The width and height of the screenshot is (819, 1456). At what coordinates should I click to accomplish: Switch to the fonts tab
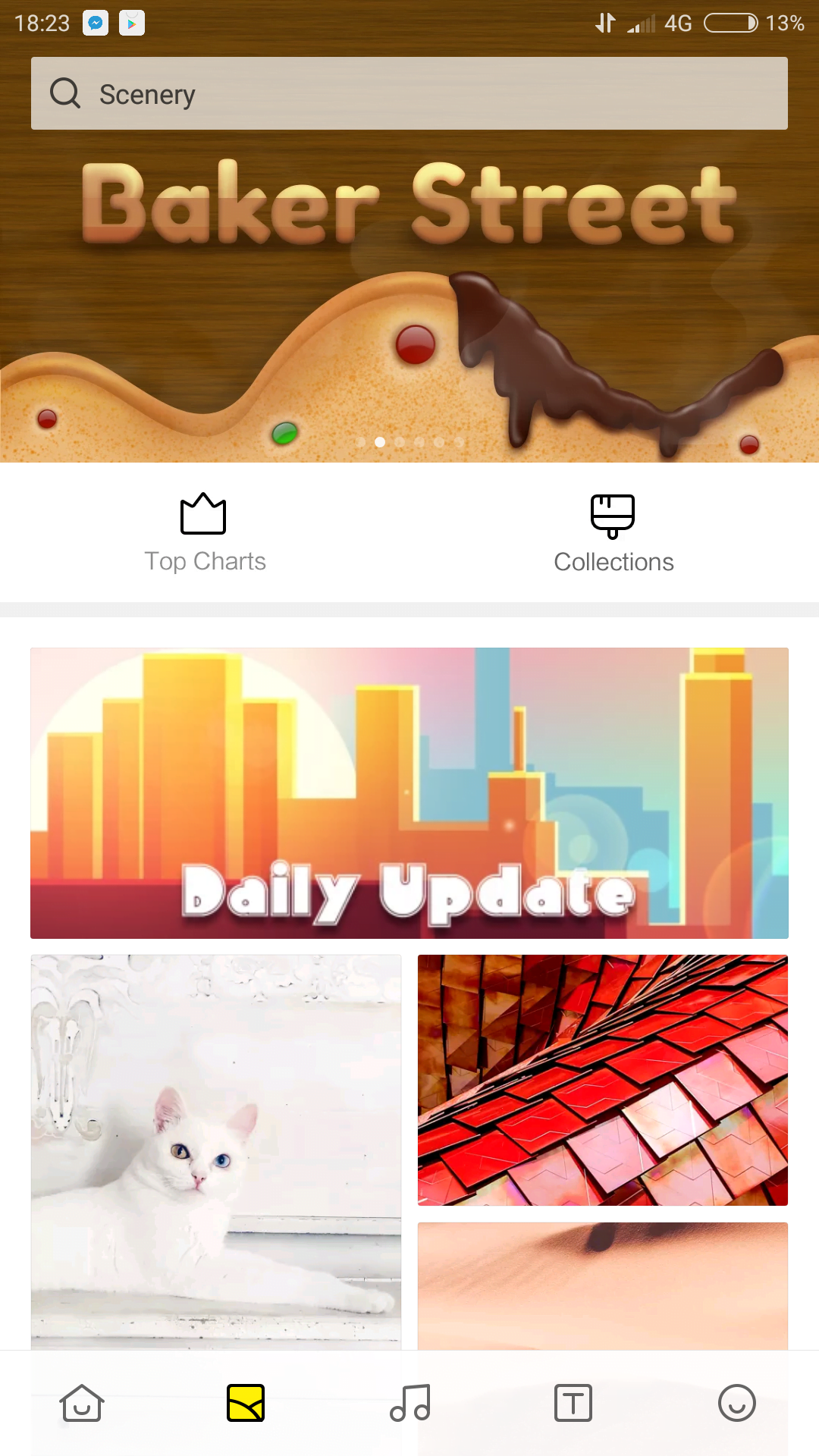573,1403
